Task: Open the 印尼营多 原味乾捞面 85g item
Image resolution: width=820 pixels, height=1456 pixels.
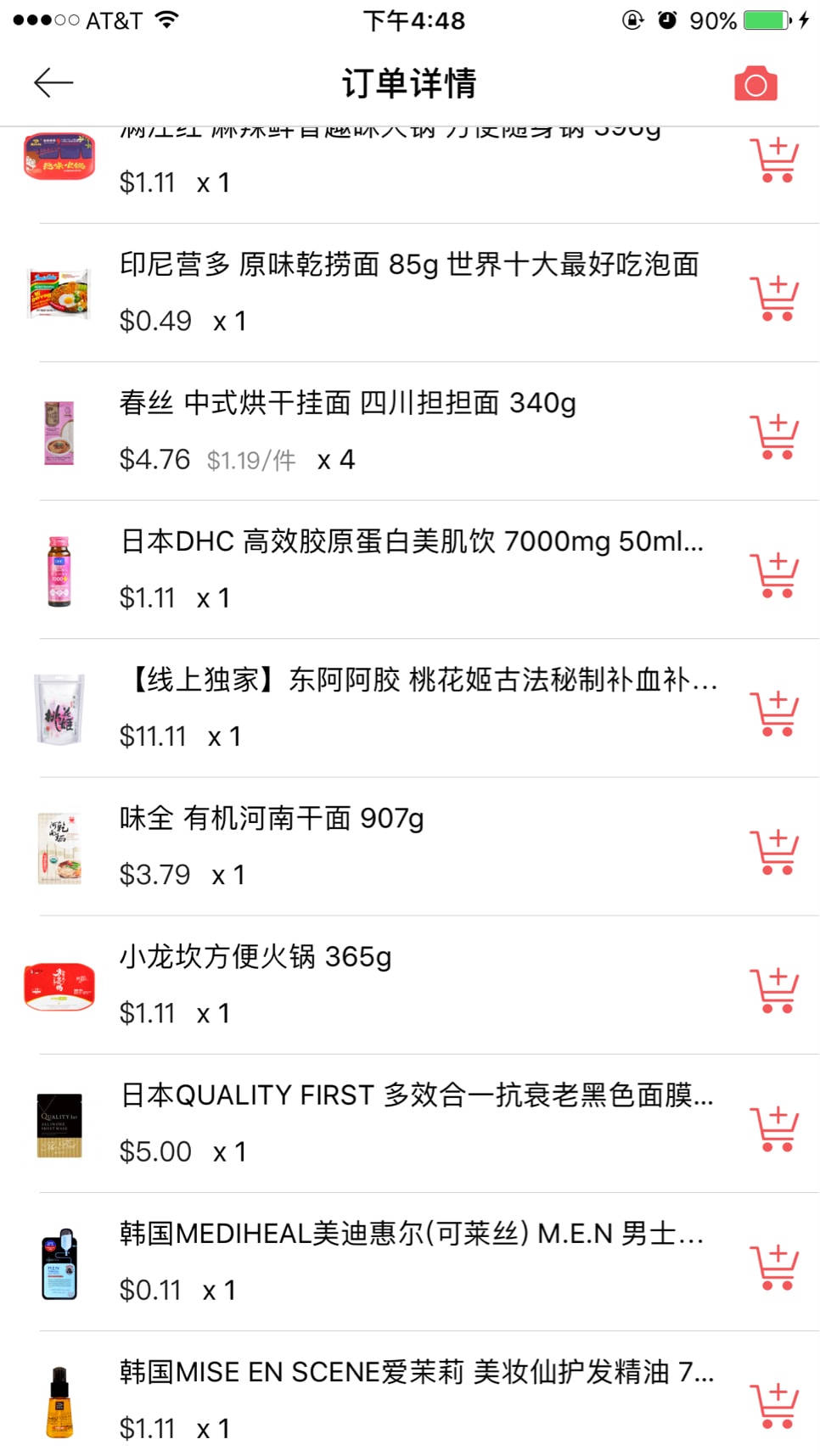Action: pyautogui.click(x=407, y=265)
